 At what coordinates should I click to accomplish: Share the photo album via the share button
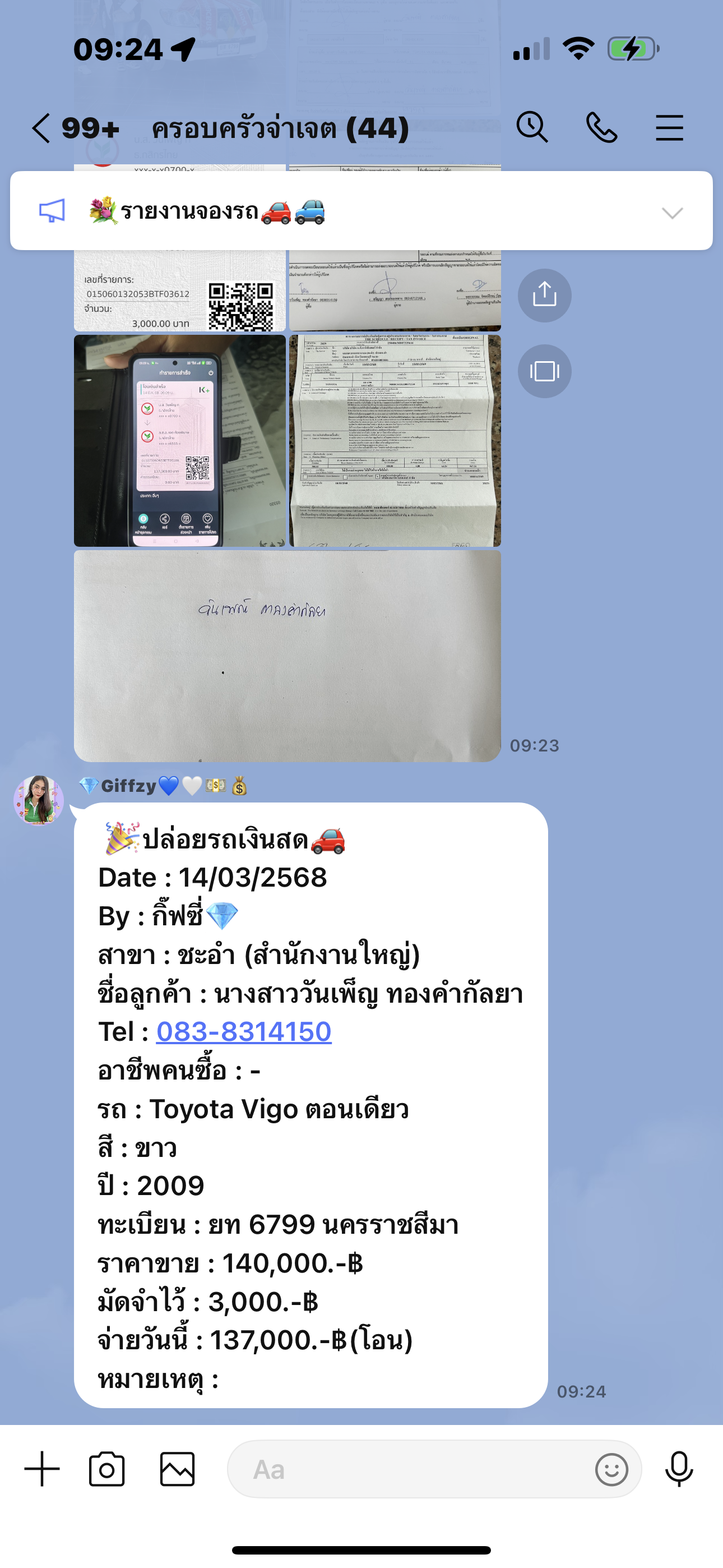pos(544,295)
